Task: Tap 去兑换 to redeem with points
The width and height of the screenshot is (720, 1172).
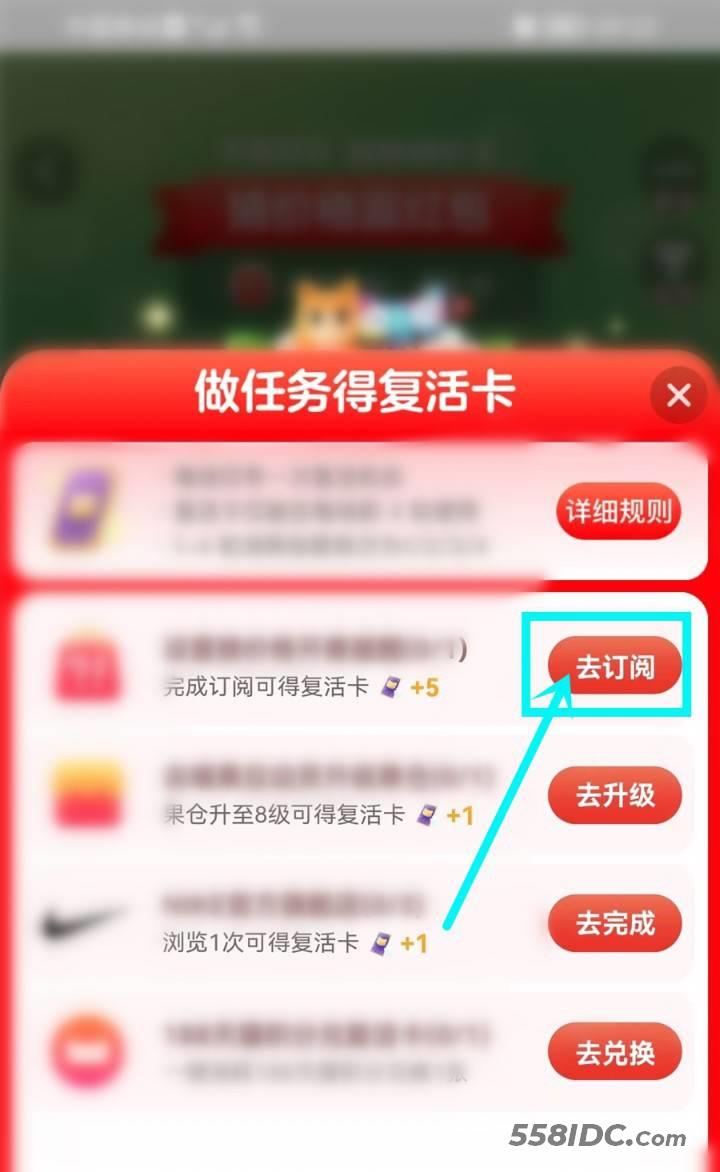Action: coord(615,1052)
